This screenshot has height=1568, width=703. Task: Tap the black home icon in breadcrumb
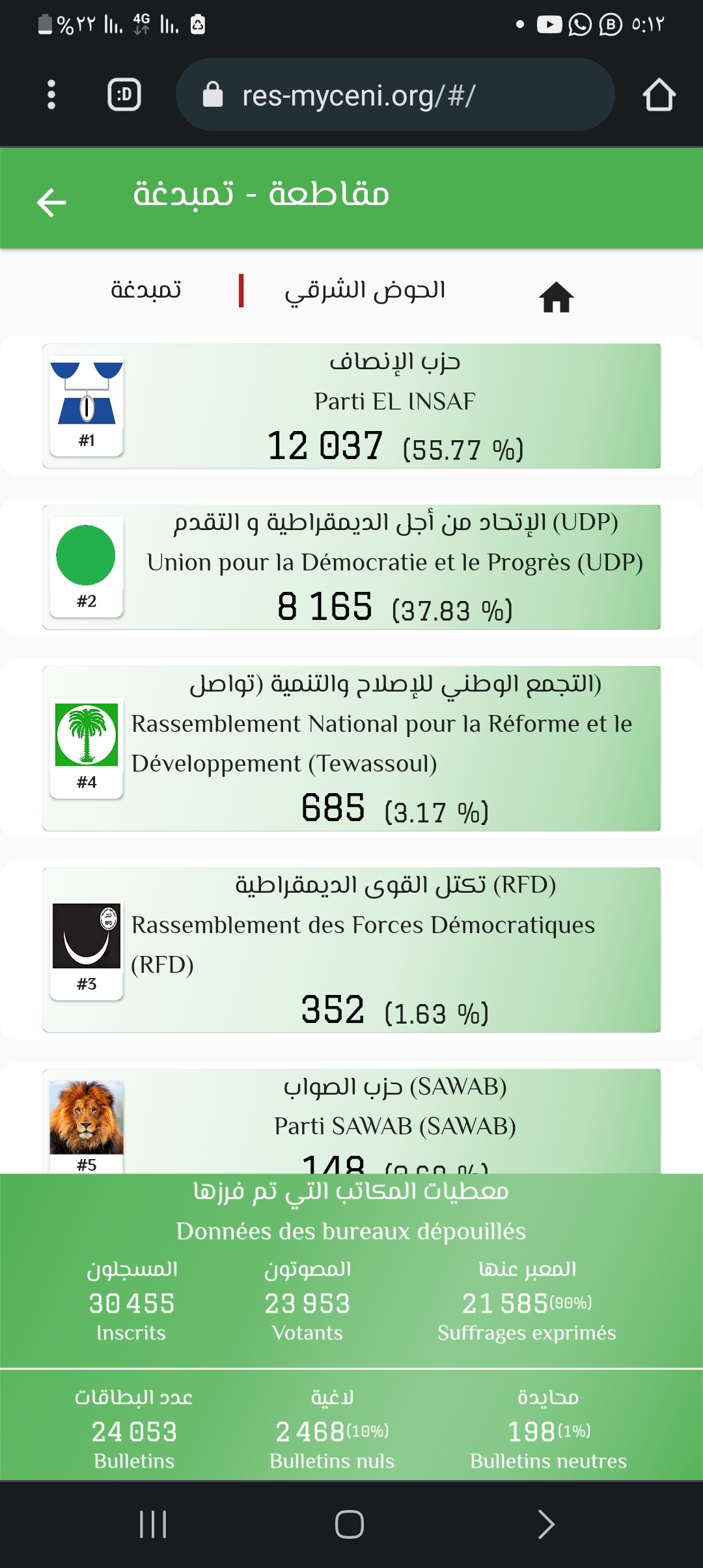[556, 297]
